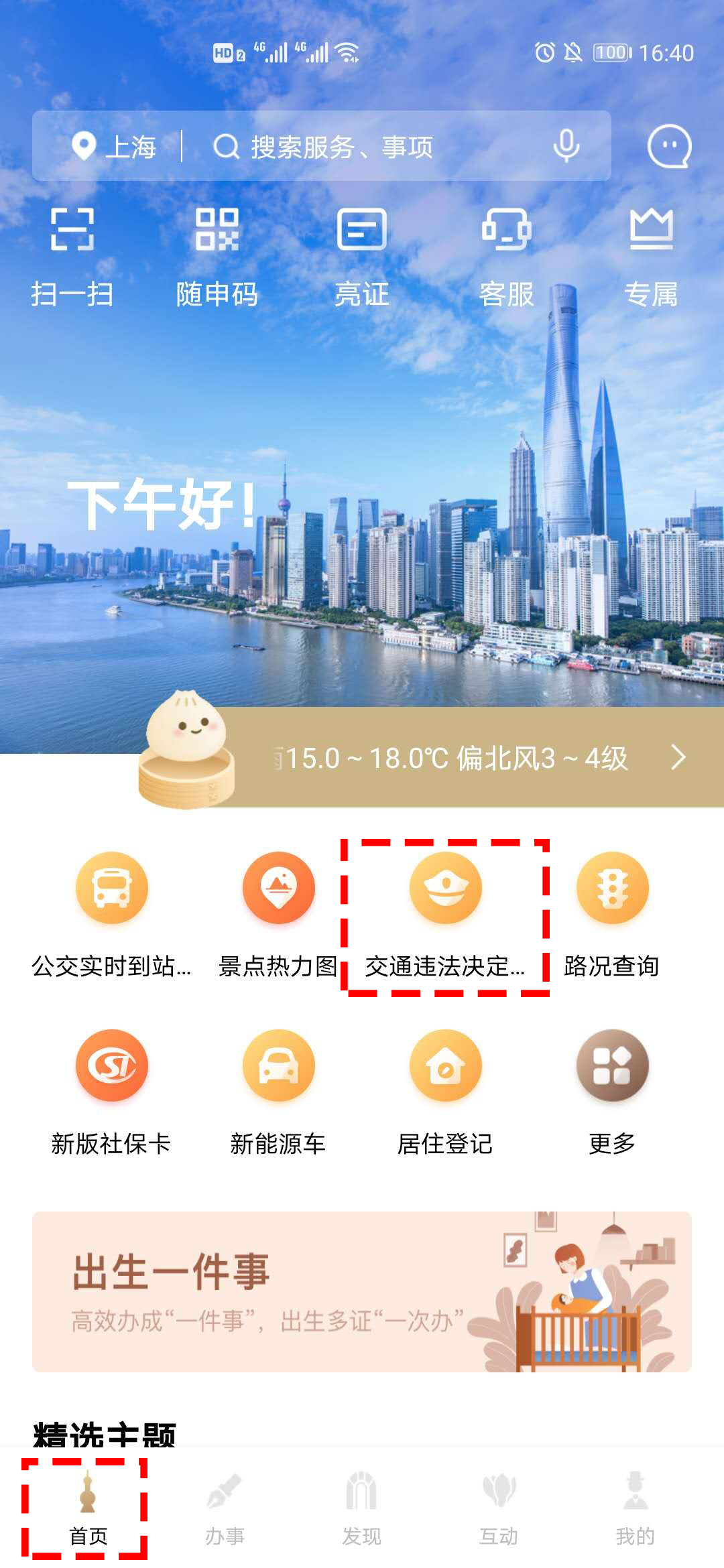Viewport: 724px width, 1568px height.
Task: Show 更多 services
Action: pos(612,1089)
